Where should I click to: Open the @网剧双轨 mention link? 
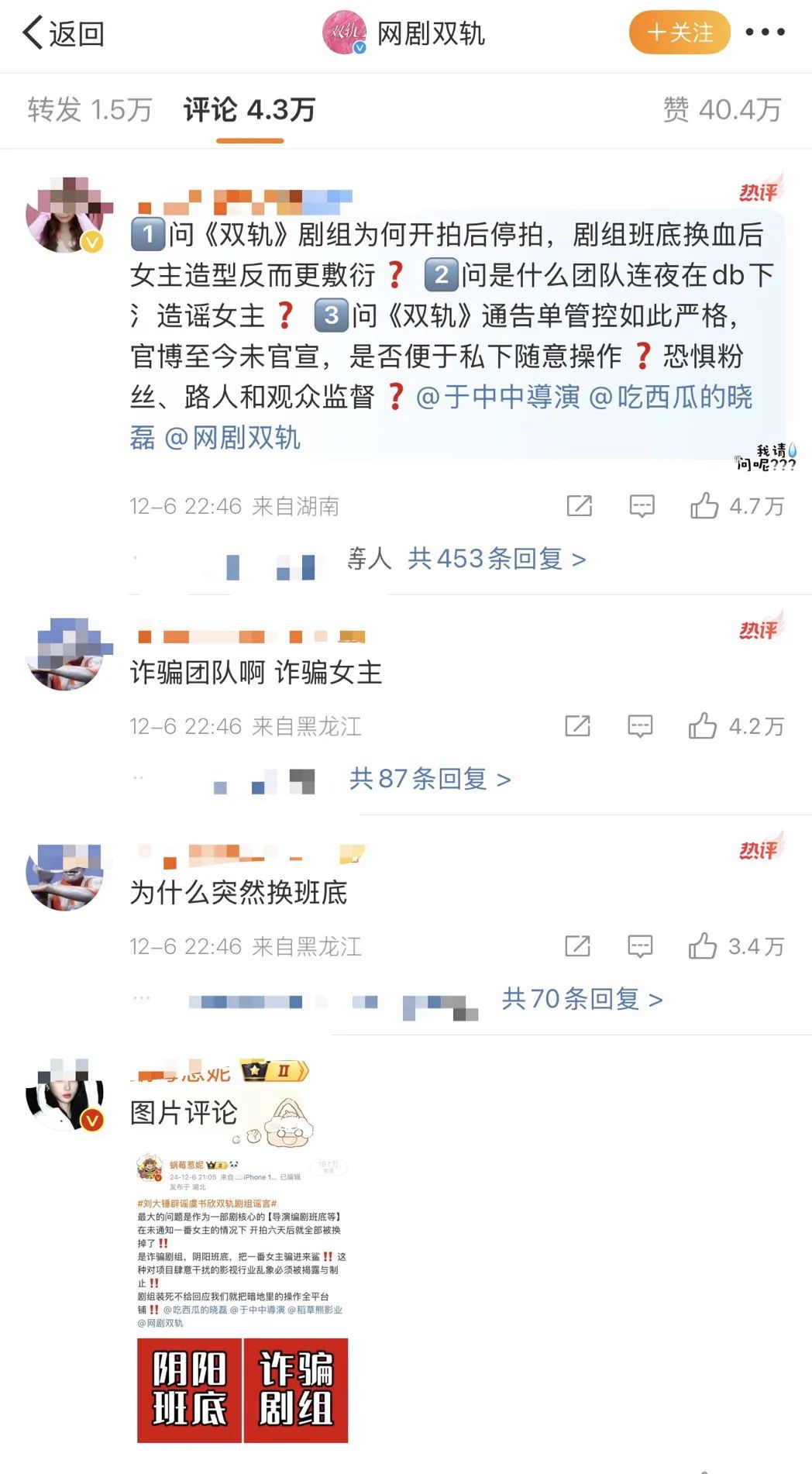click(x=232, y=438)
